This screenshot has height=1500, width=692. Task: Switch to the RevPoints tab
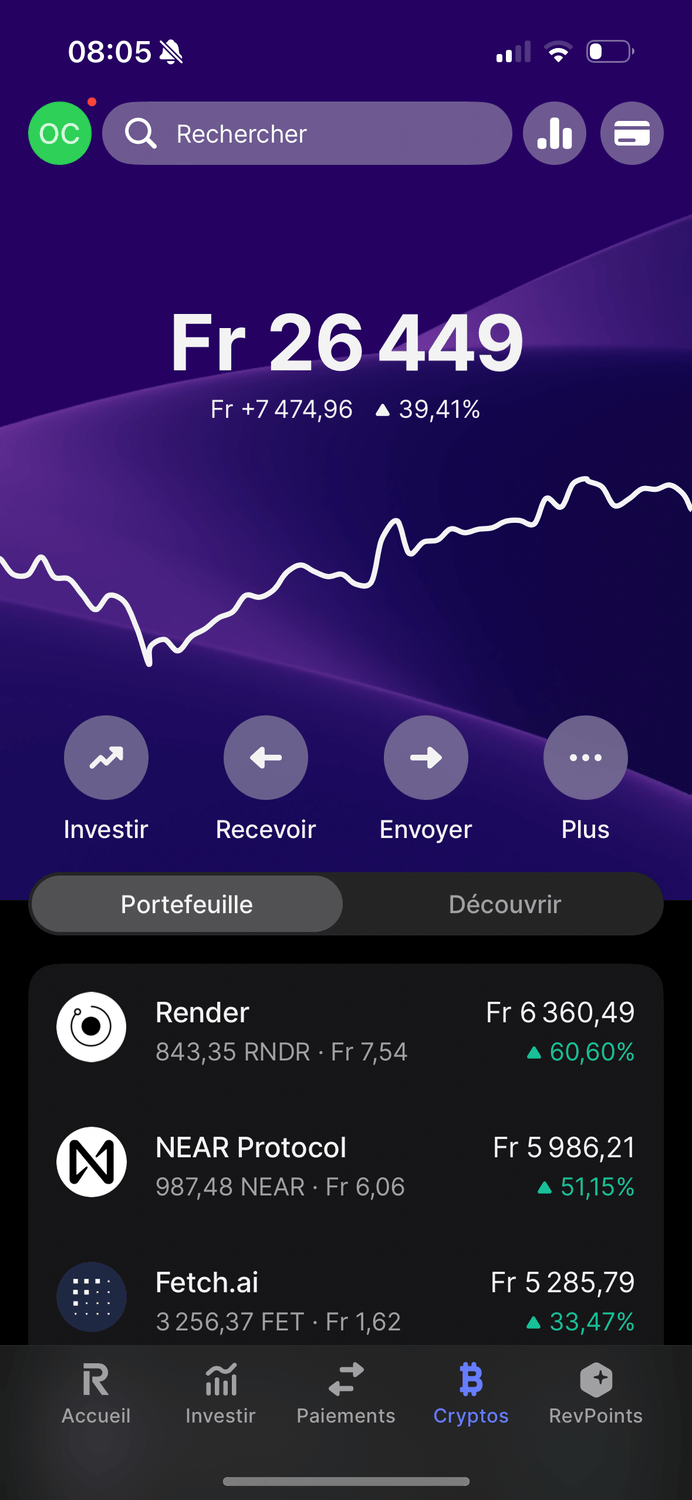point(596,1394)
